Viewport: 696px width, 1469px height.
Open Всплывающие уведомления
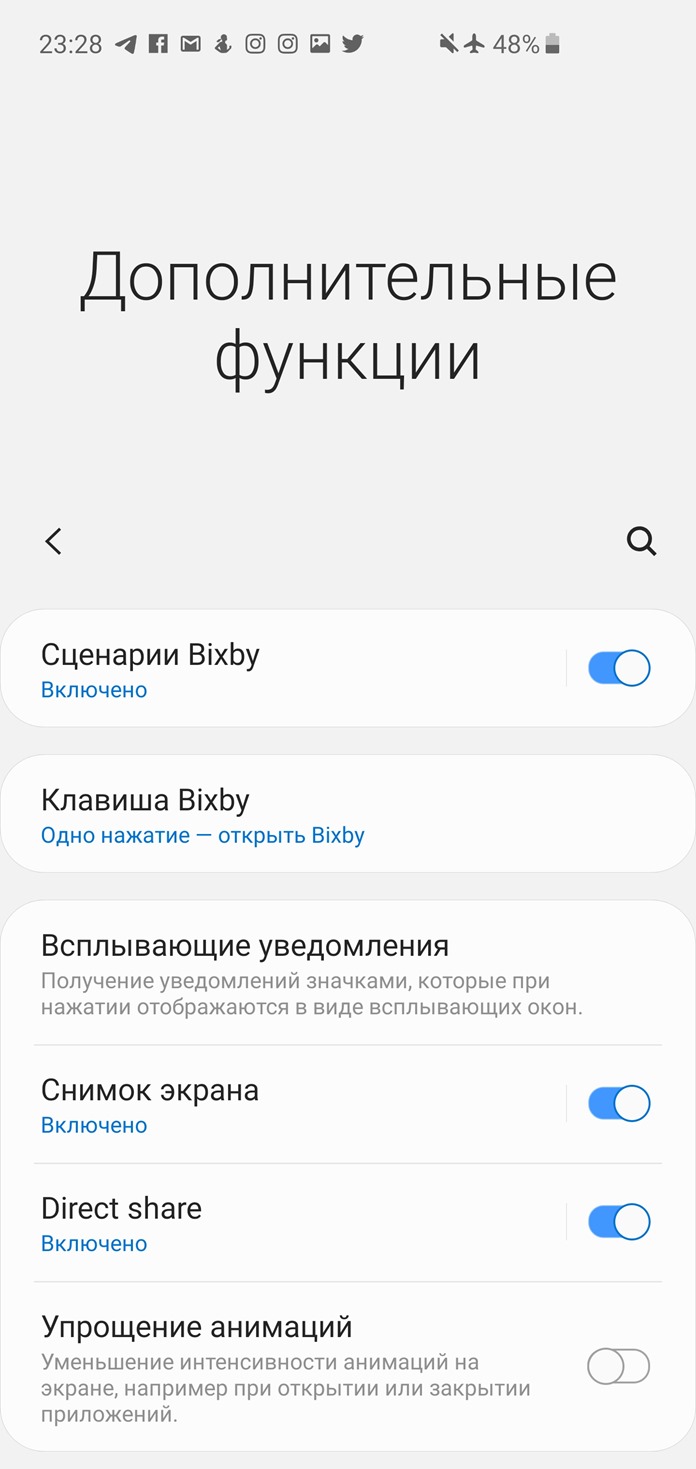click(348, 973)
